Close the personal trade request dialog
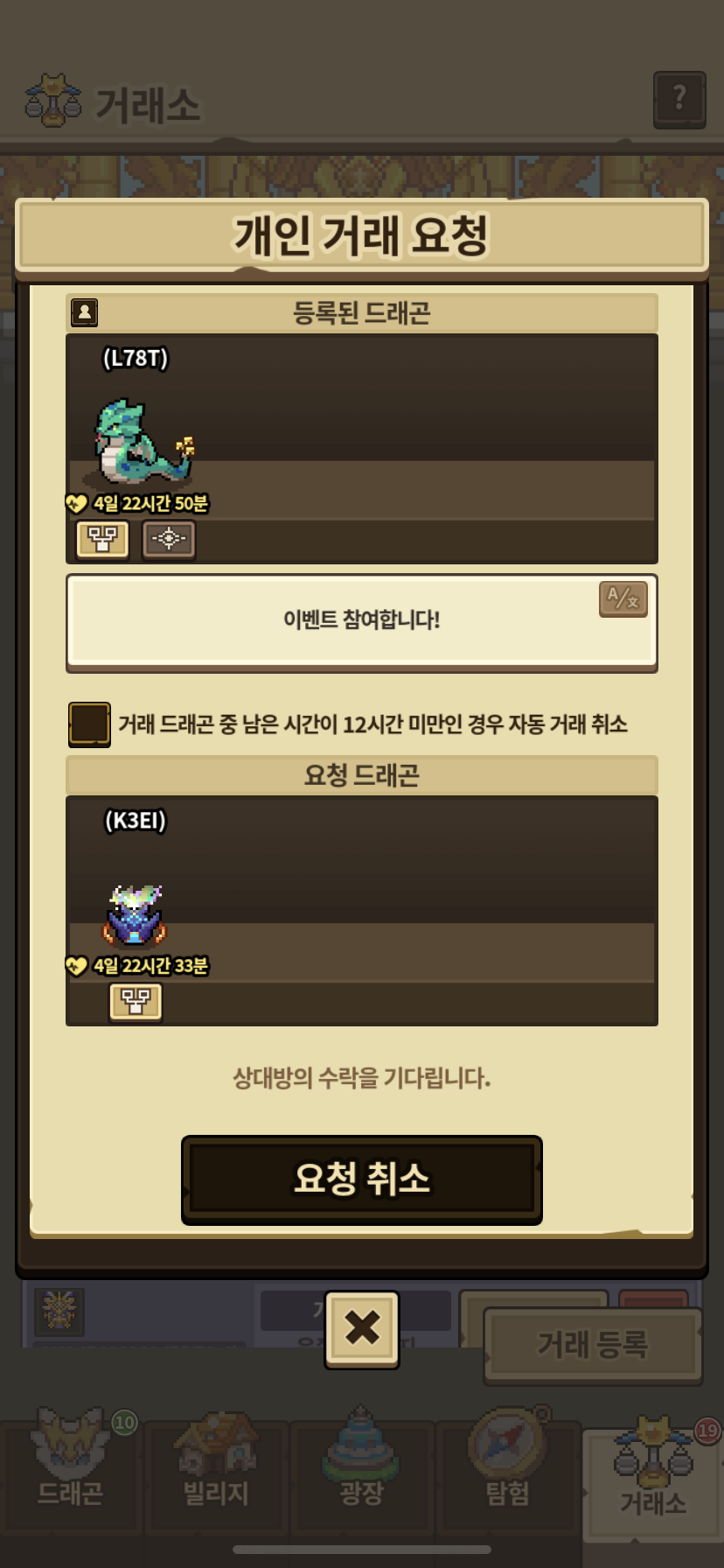This screenshot has width=724, height=1568. (361, 1328)
